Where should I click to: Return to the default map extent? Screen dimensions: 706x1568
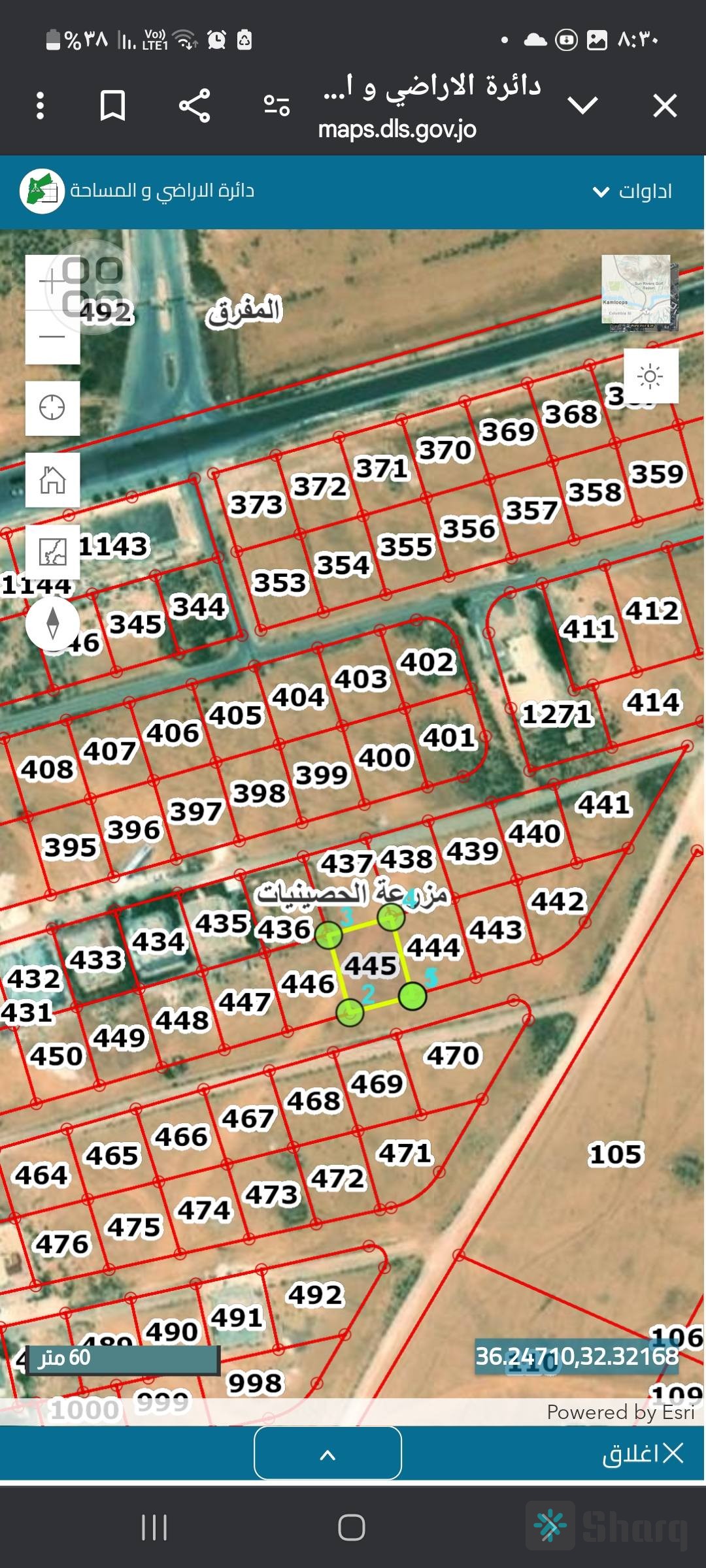52,480
